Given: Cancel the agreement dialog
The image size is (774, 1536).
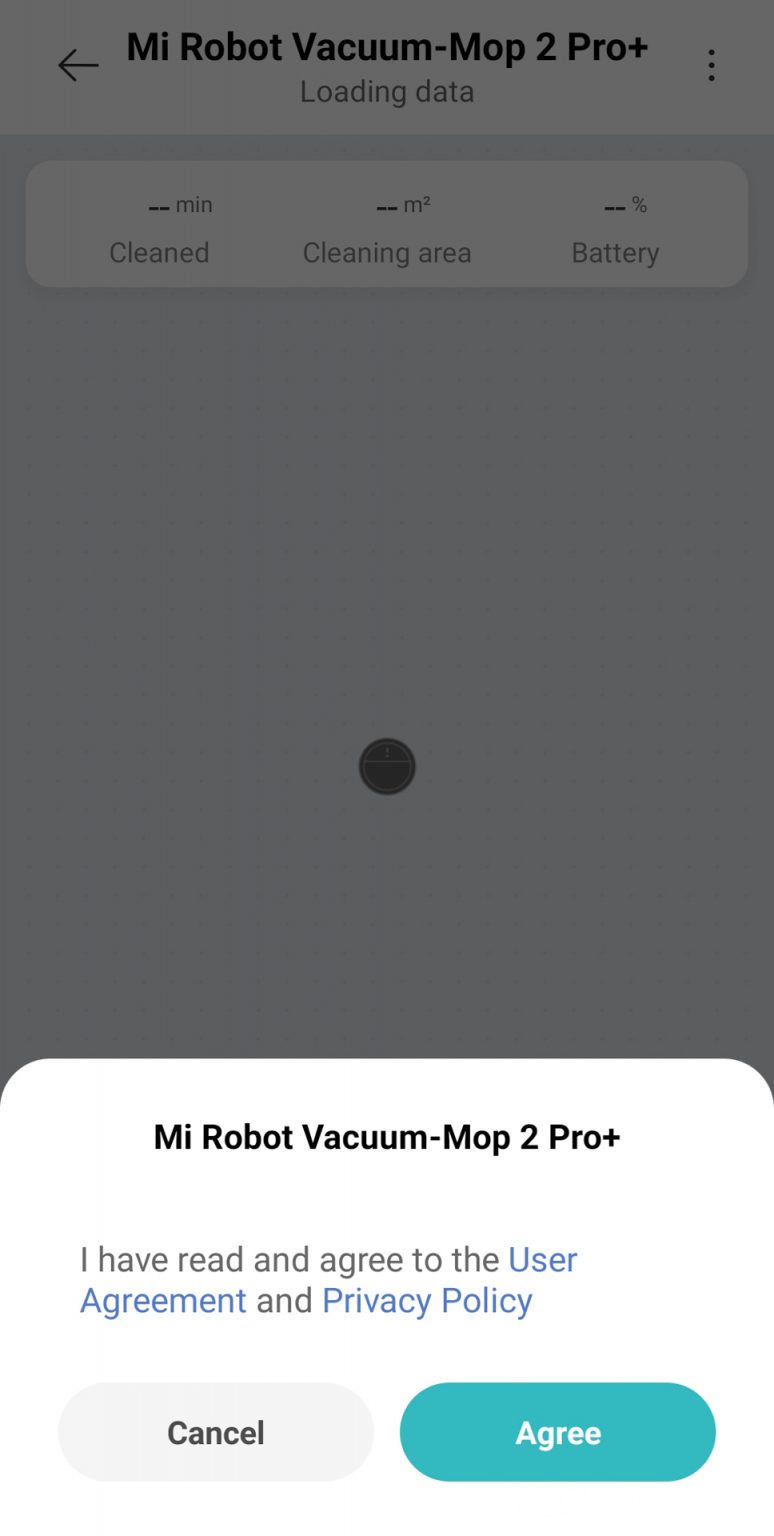Looking at the screenshot, I should click(x=215, y=1432).
